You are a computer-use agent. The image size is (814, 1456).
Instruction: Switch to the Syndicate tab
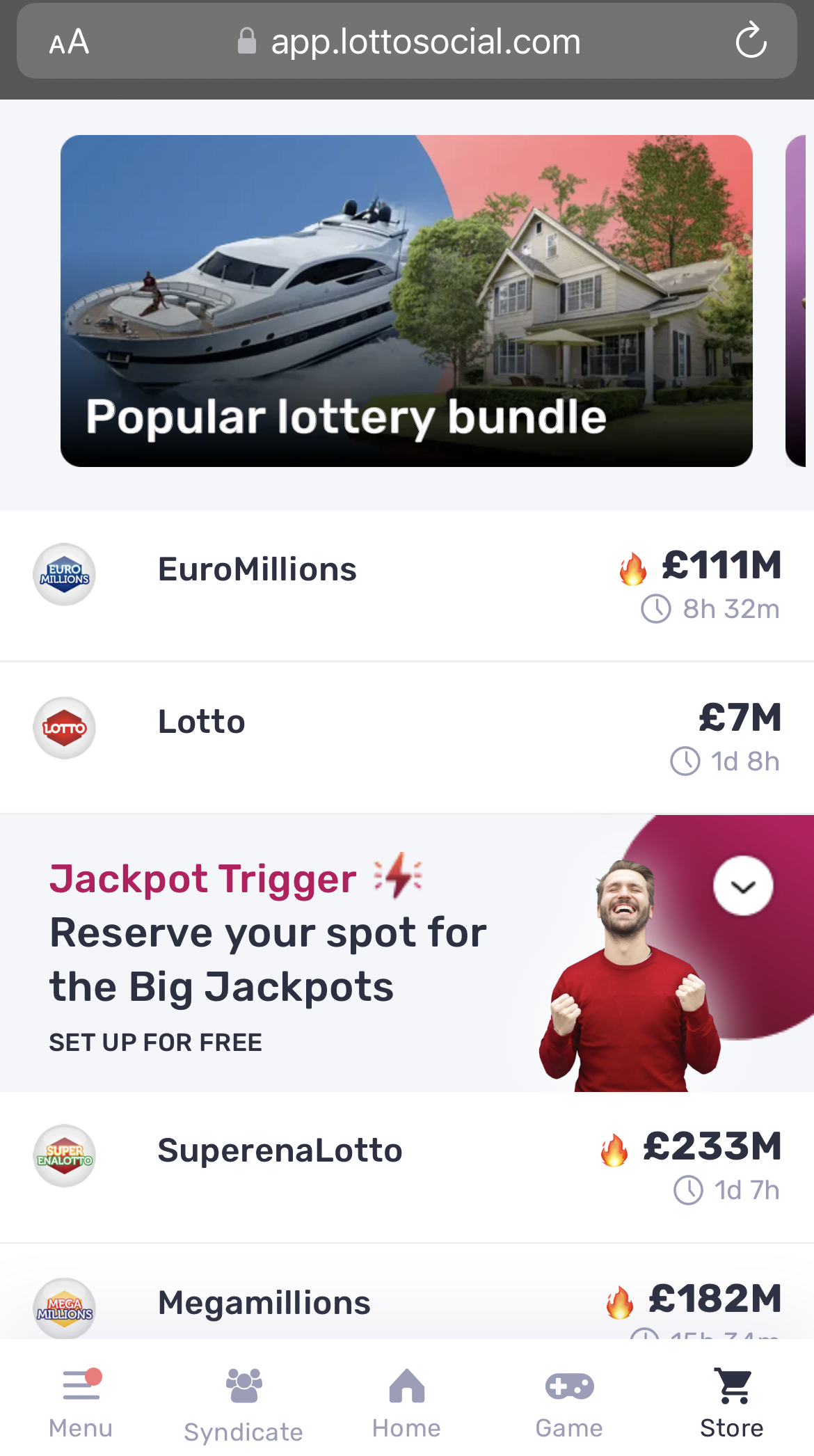(244, 1404)
